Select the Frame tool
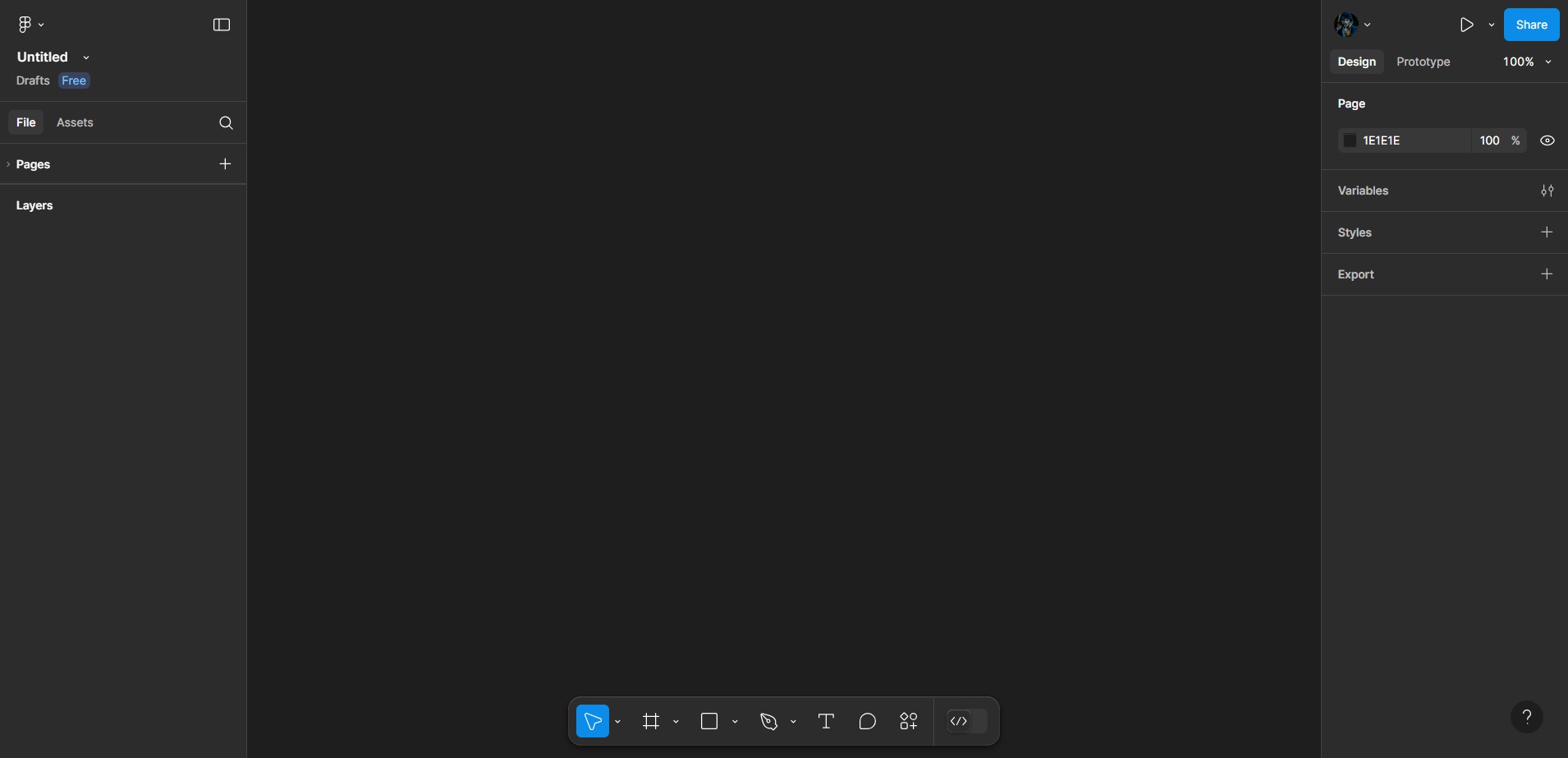Screen dimensions: 1568x758 point(651,721)
